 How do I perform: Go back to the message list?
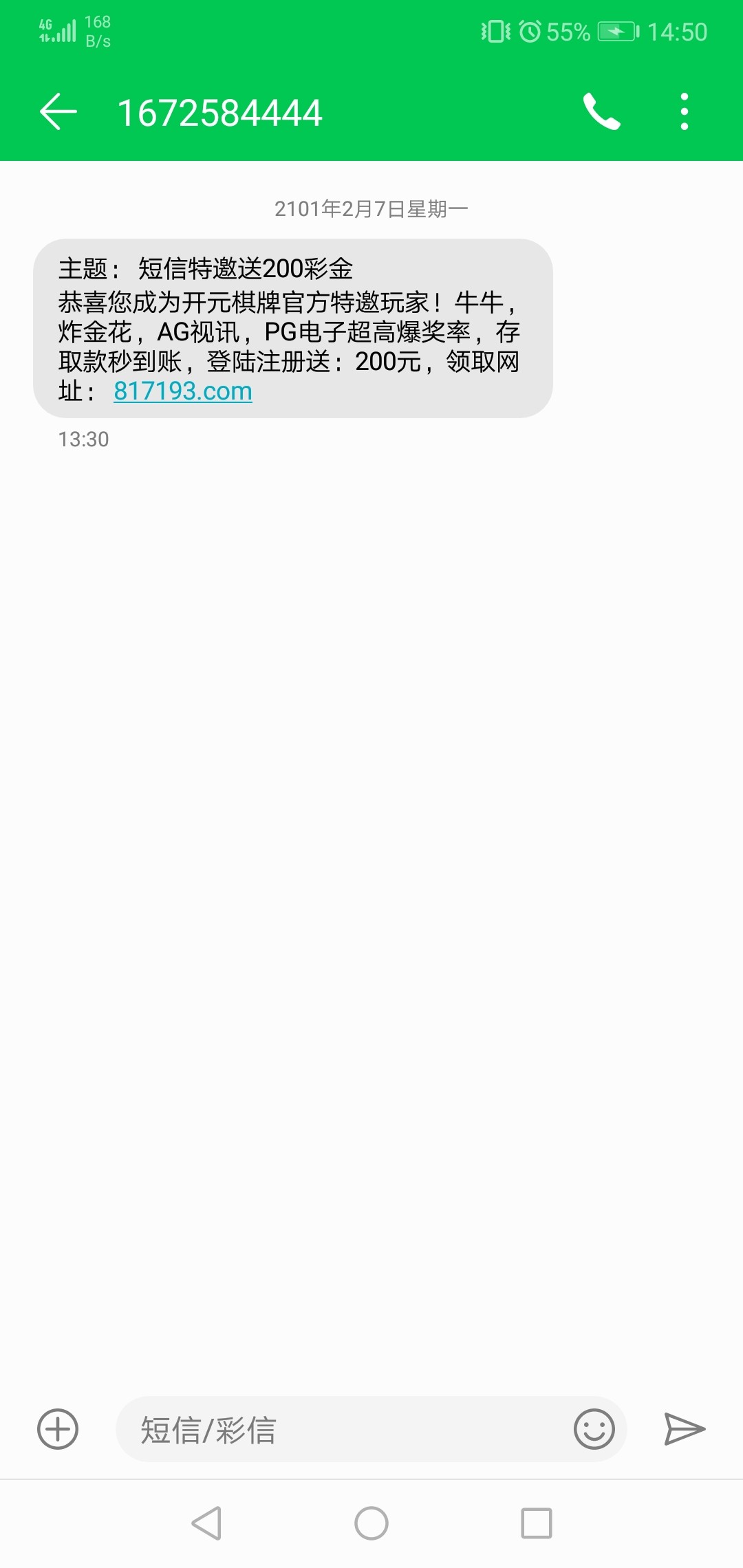(58, 111)
